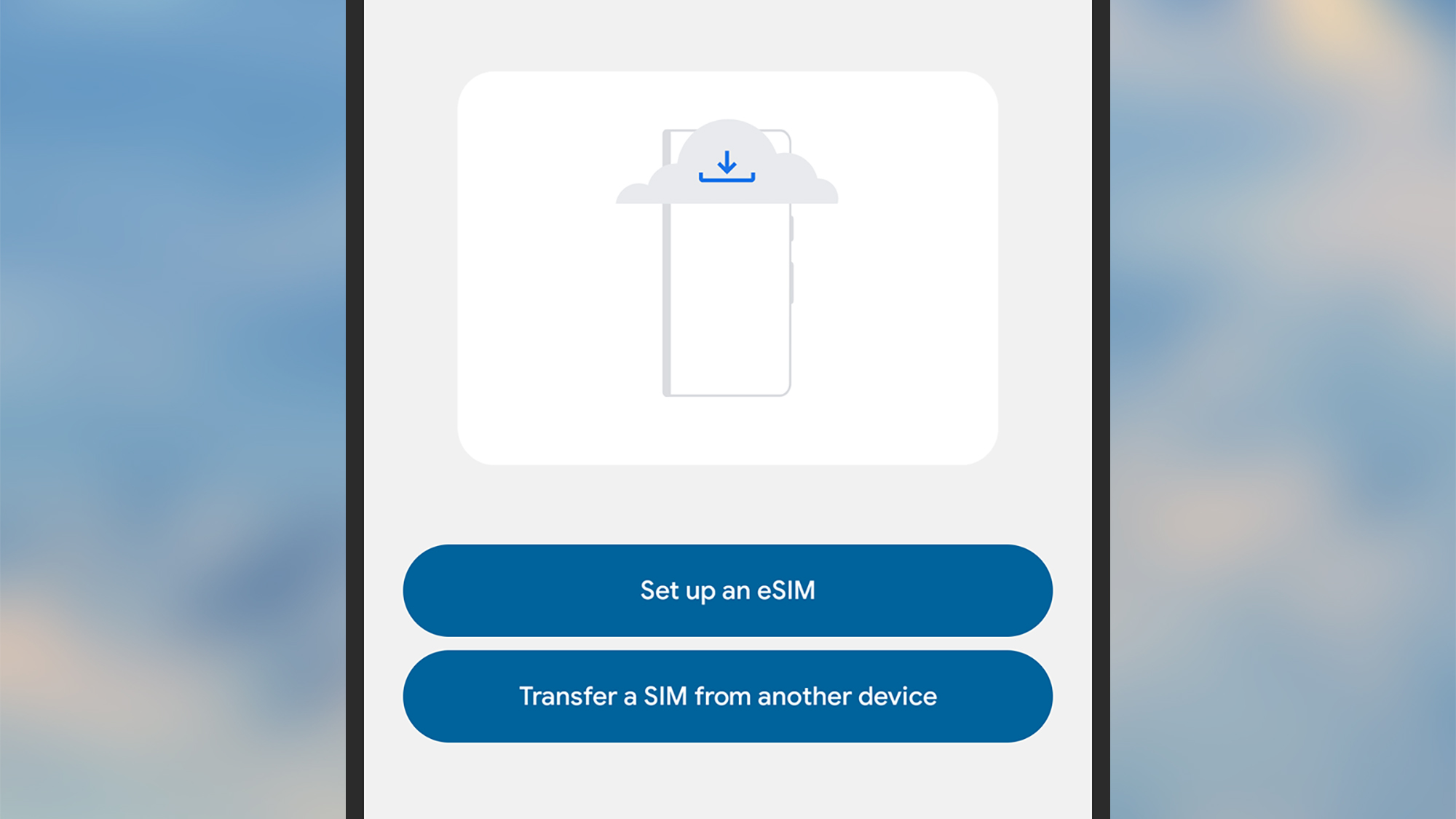
Task: Tap the Set up an eSIM button
Action: tap(727, 590)
